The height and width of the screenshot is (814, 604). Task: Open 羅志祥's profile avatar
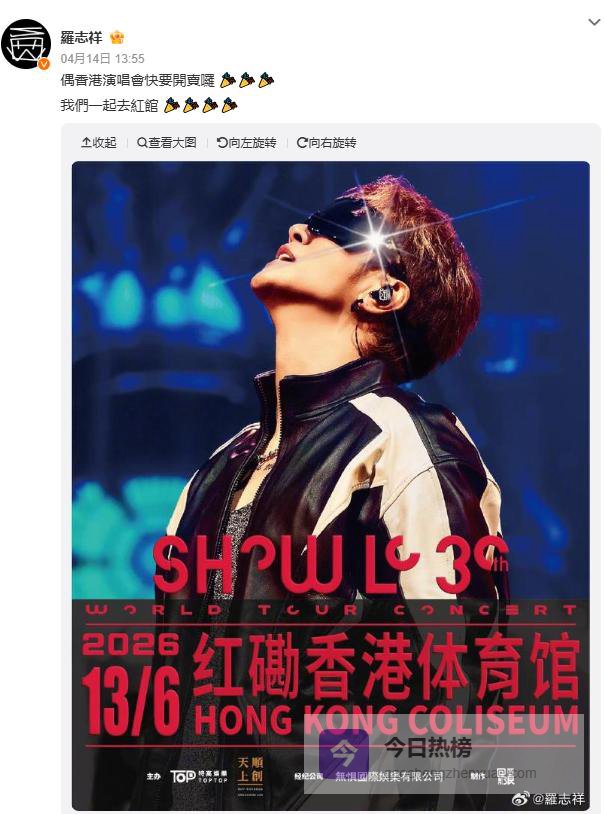point(25,44)
